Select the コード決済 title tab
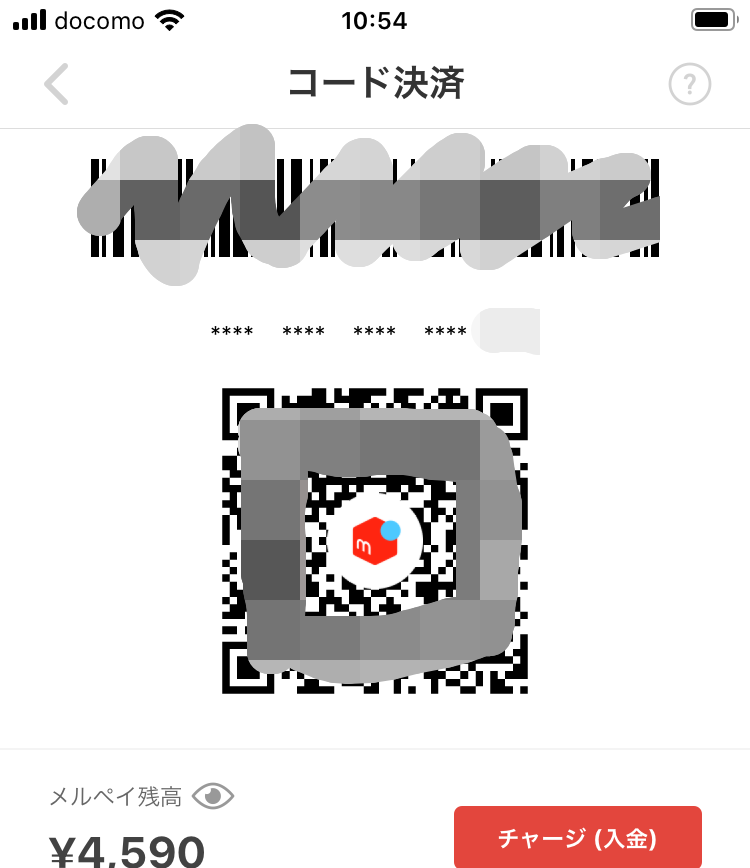 click(x=375, y=85)
